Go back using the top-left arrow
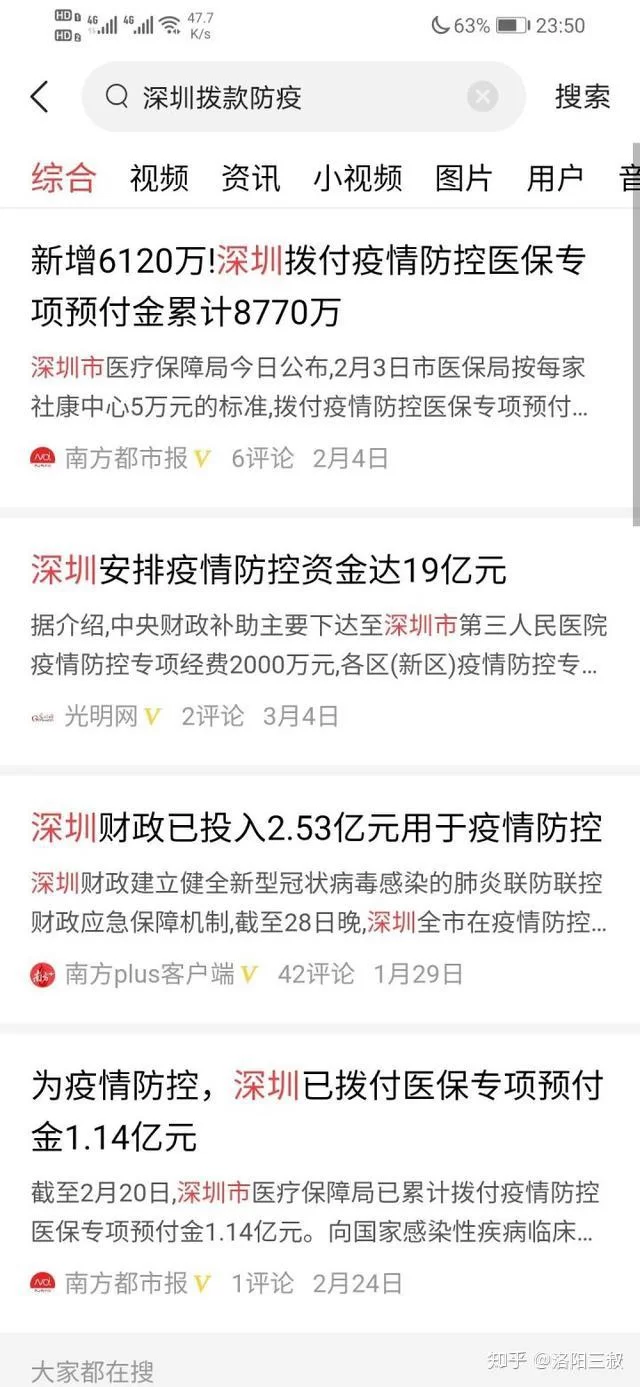Screen dimensions: 640x1387 40,97
